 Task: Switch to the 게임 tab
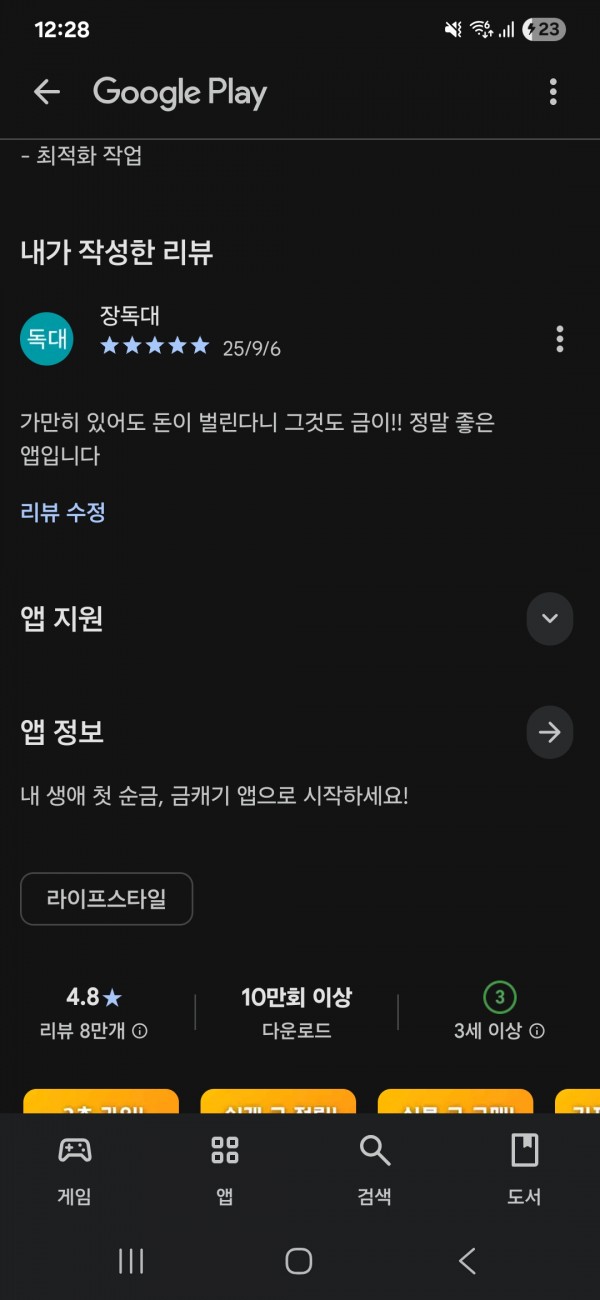pyautogui.click(x=75, y=1168)
